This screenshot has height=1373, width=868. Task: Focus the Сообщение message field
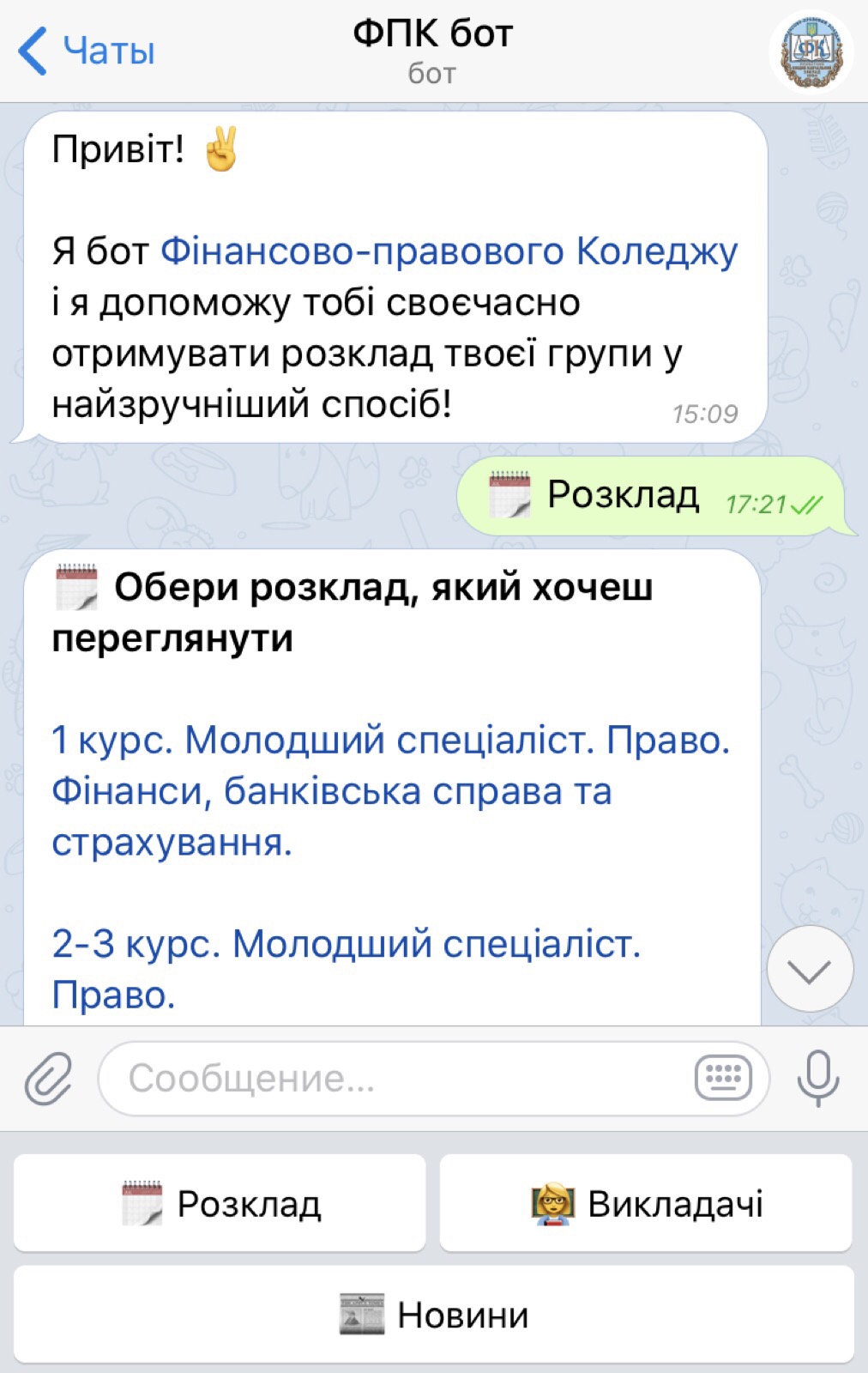tap(395, 1079)
